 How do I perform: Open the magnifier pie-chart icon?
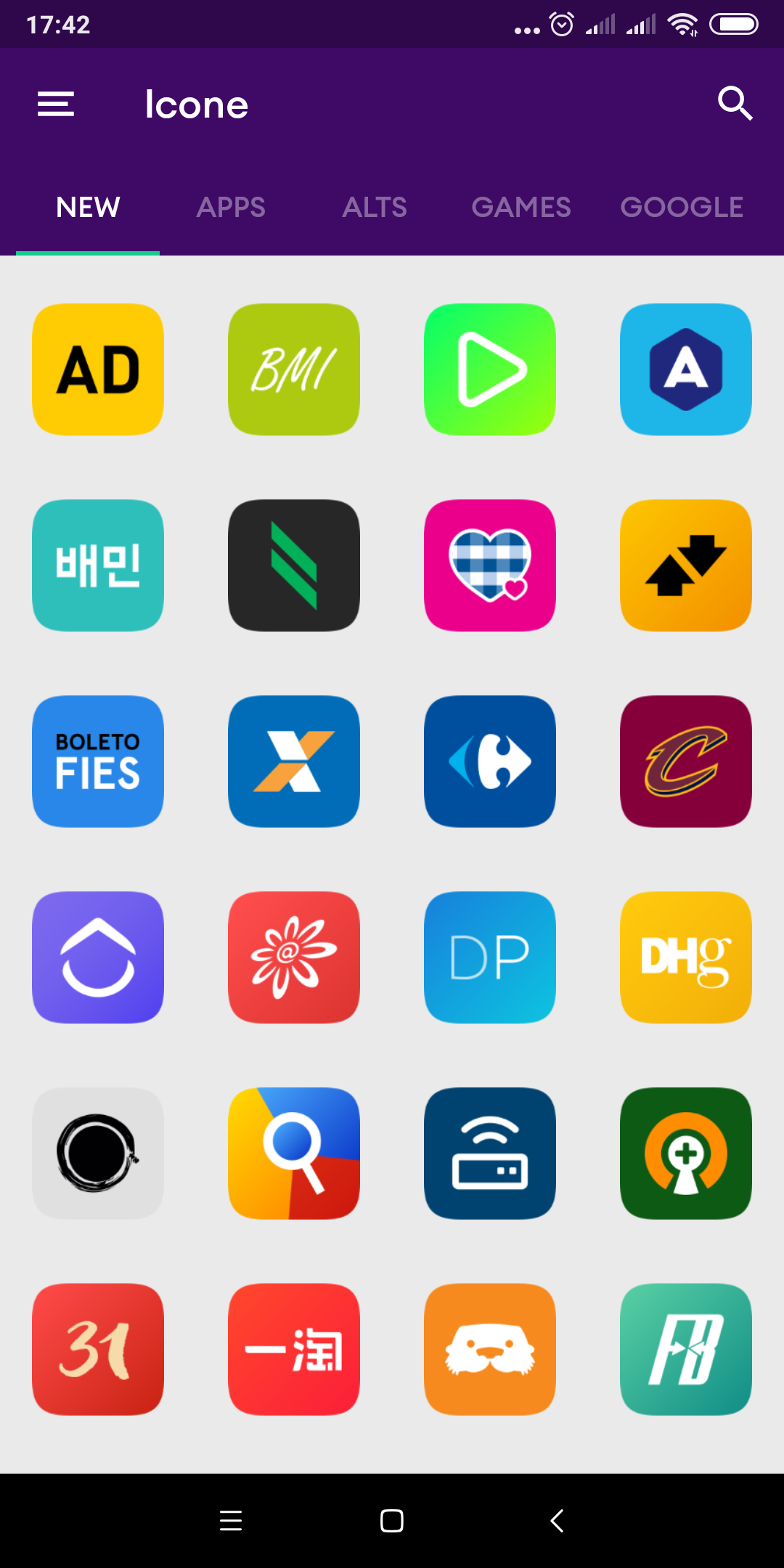[294, 1153]
